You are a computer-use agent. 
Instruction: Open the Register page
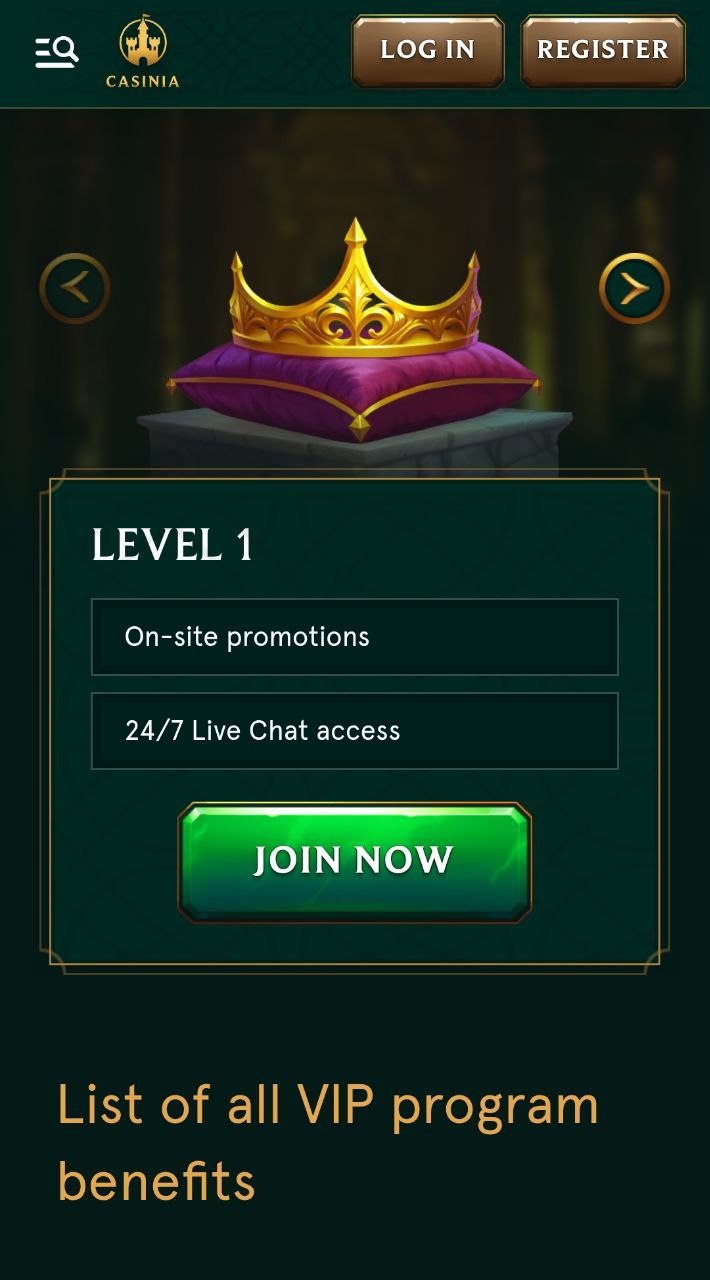coord(603,50)
